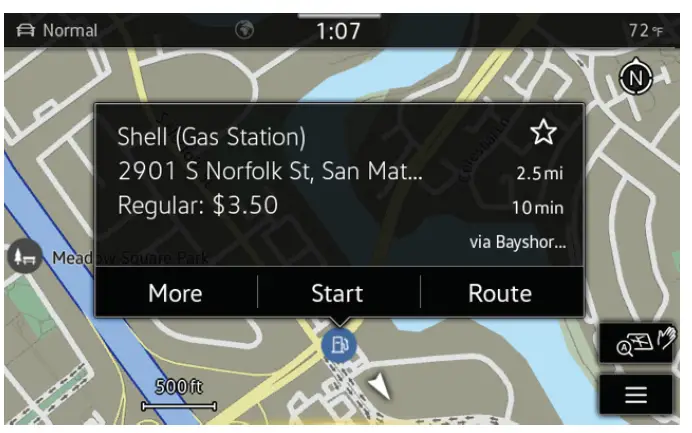Open the Normal drive mode indicator
The width and height of the screenshot is (692, 433).
click(57, 31)
